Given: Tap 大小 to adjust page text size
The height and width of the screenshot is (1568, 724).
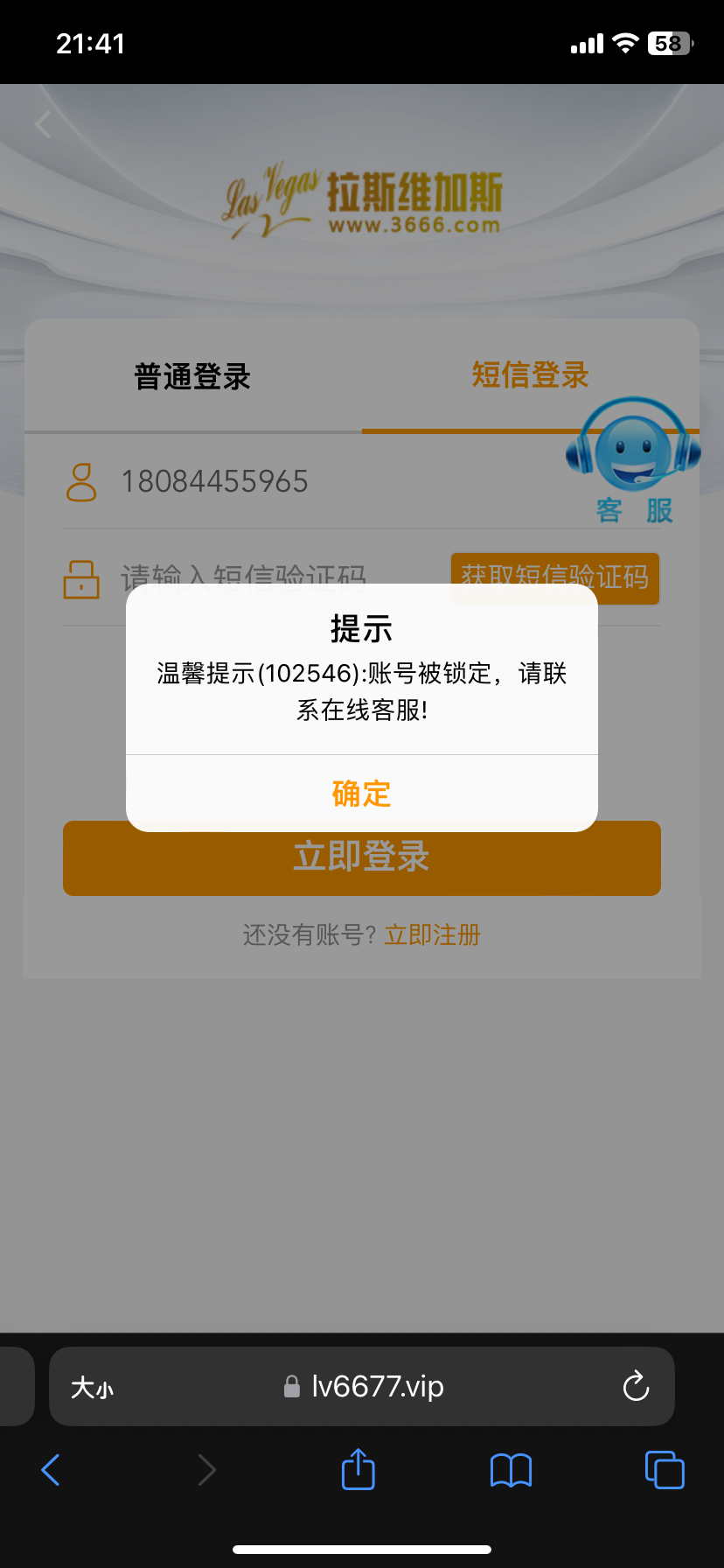Looking at the screenshot, I should 92,1386.
